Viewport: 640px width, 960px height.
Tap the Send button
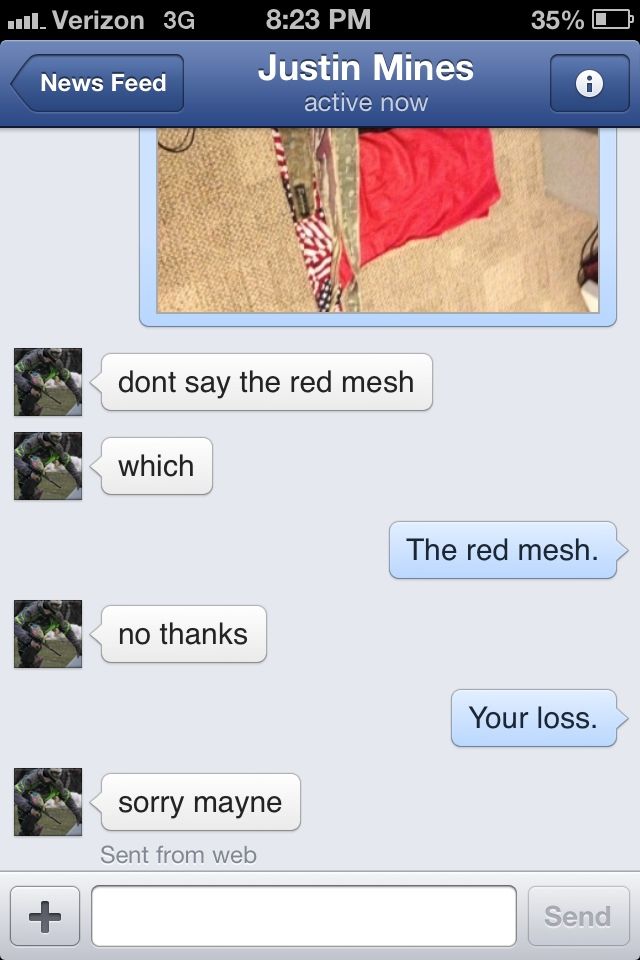[x=578, y=916]
